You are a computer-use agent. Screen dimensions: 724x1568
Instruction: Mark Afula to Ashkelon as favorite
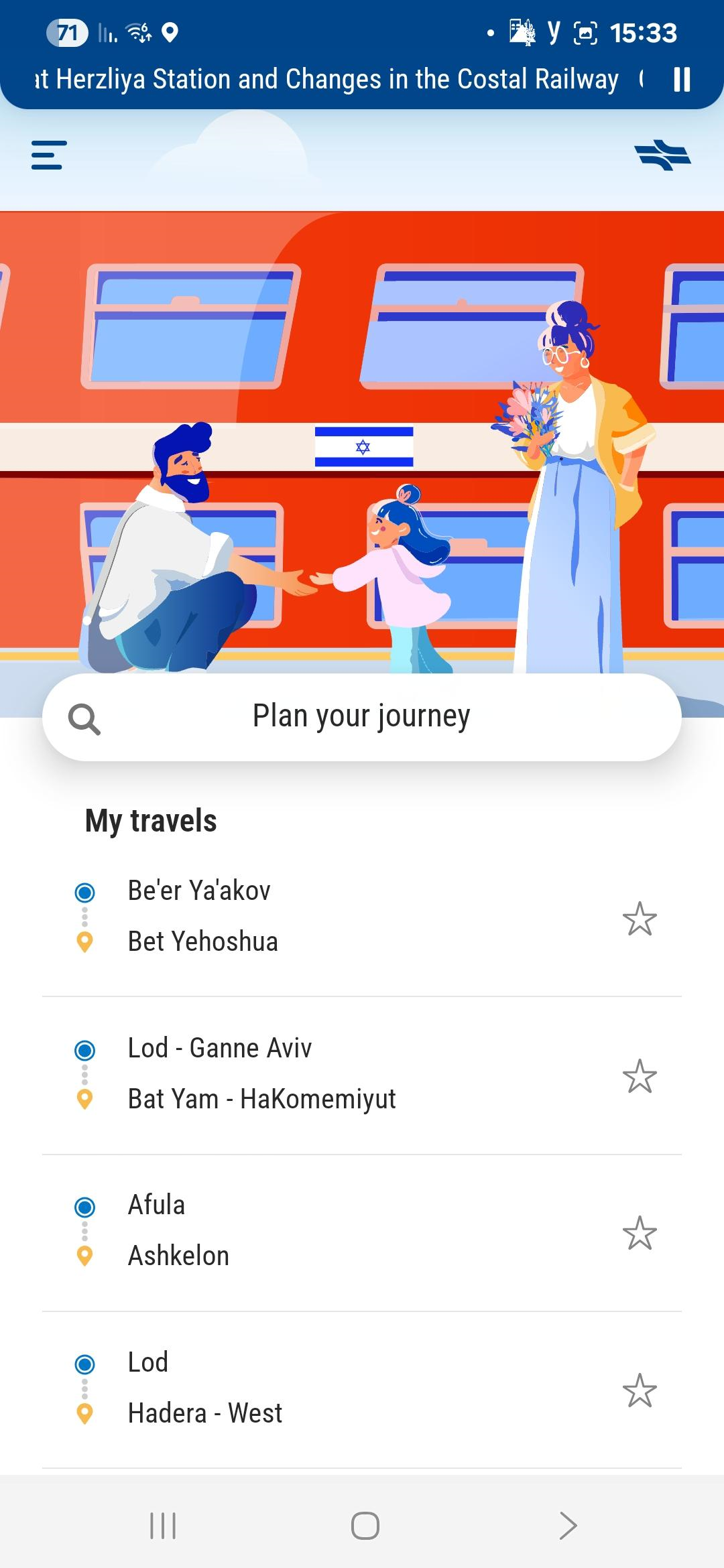640,1233
